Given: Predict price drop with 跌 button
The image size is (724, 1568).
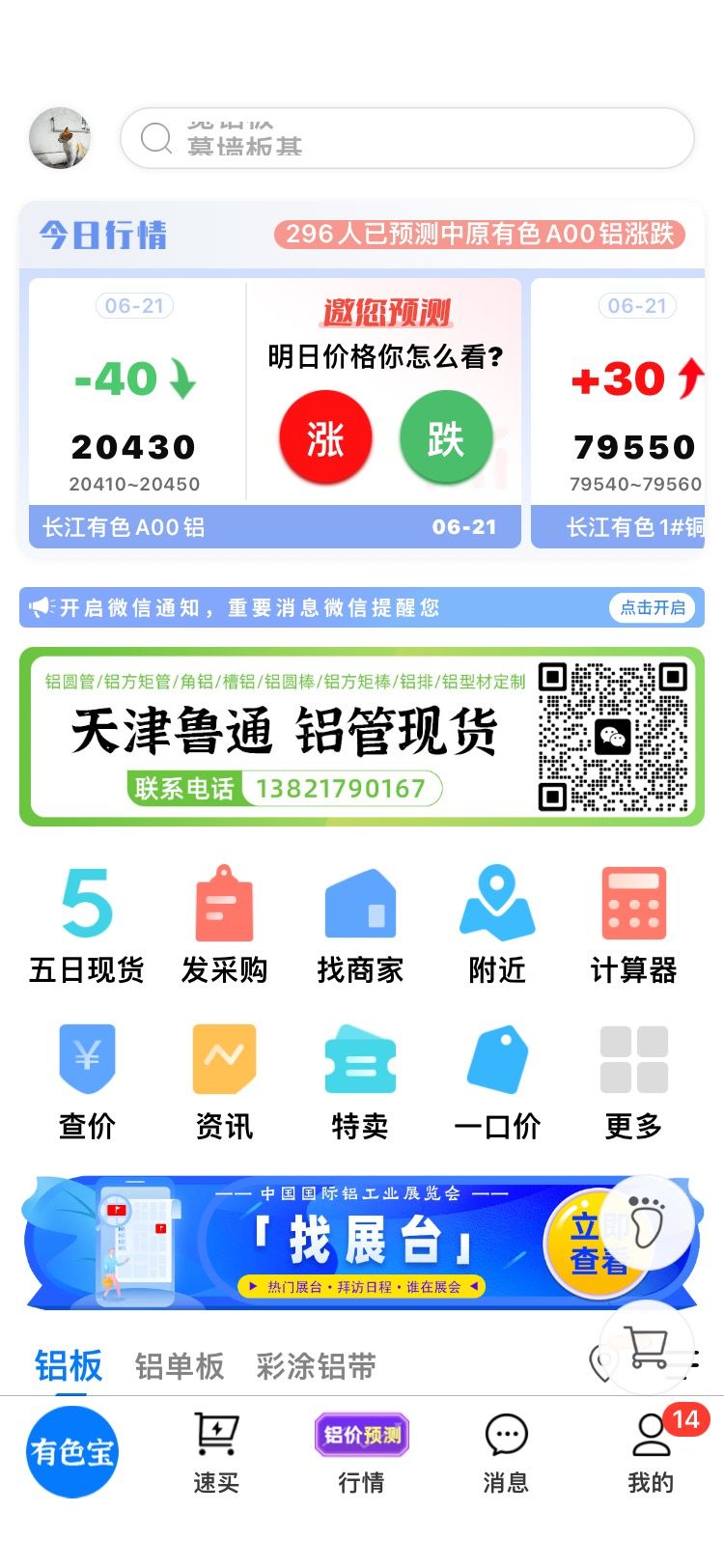Looking at the screenshot, I should (446, 438).
